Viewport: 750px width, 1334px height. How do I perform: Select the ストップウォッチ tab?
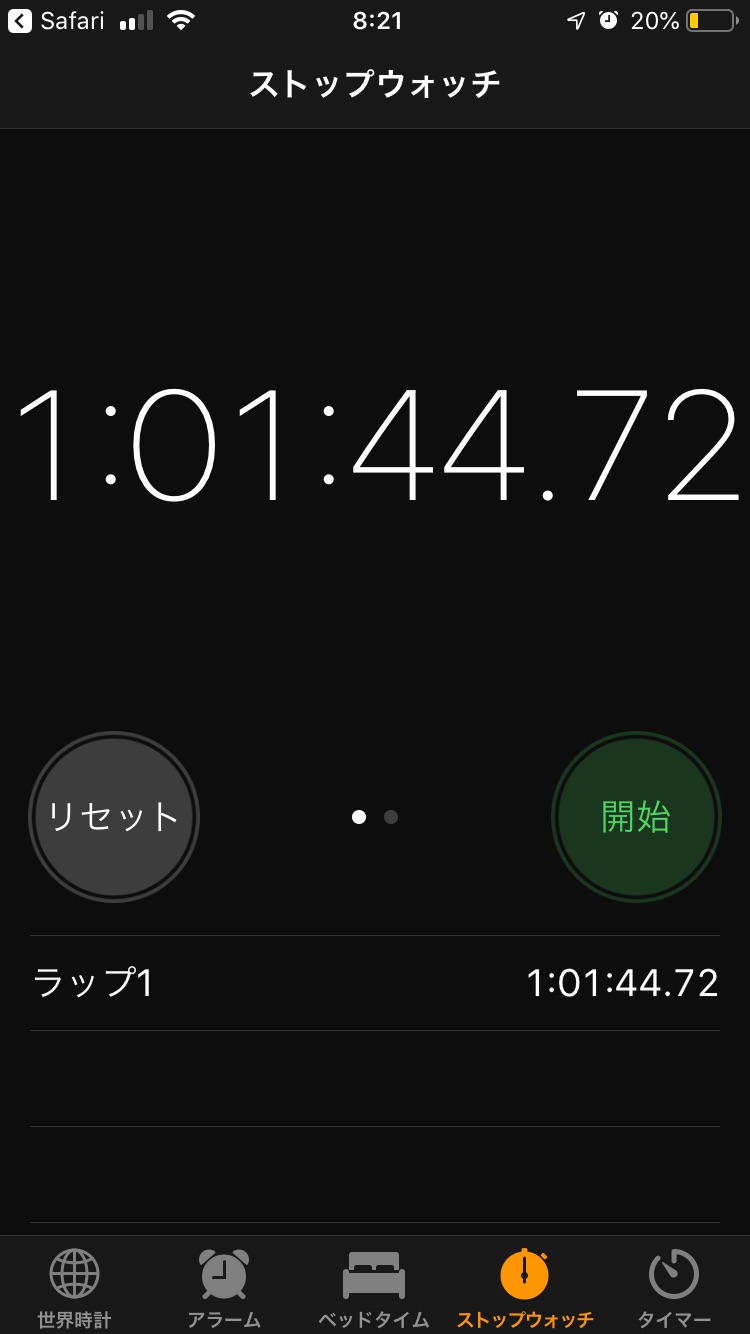(525, 1289)
